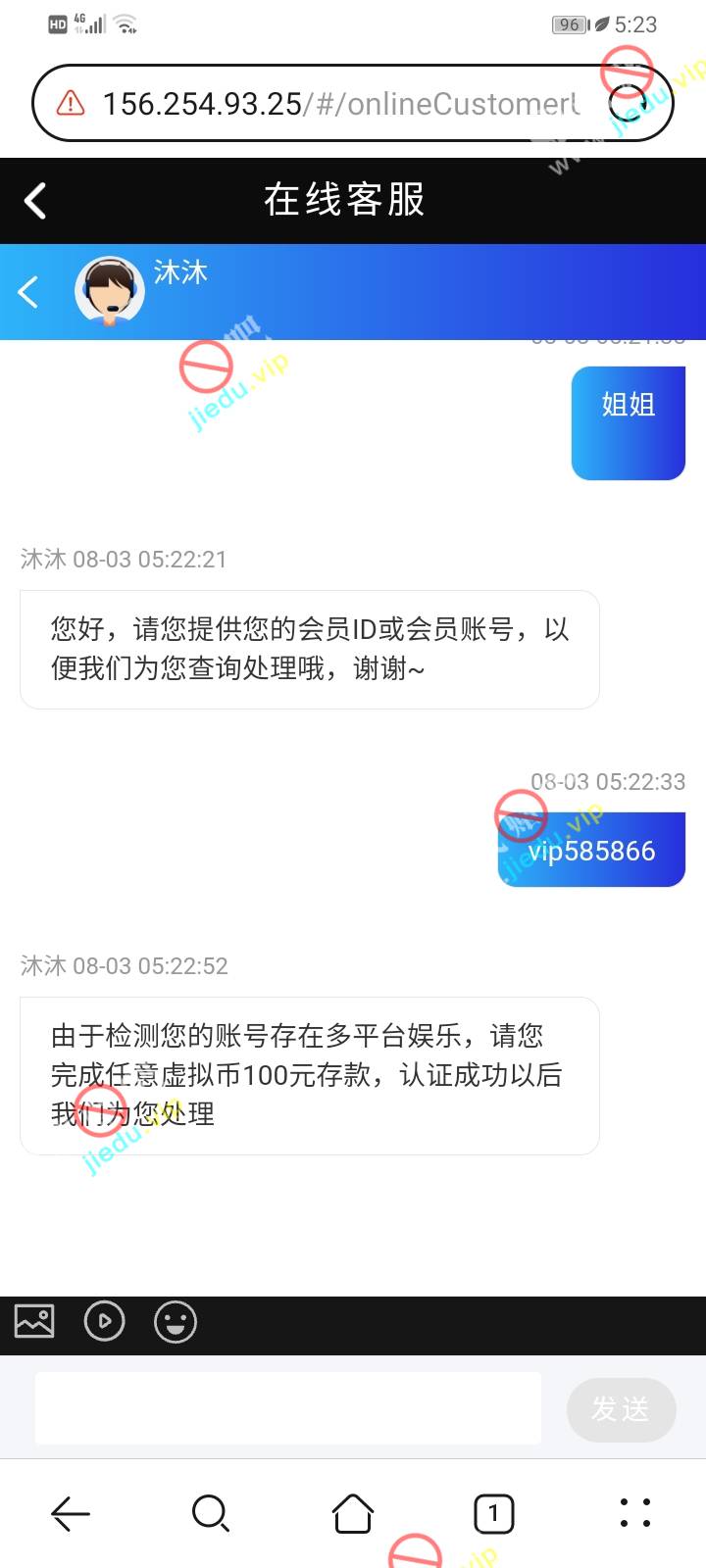
Task: Focus the message input box
Action: 288,1408
